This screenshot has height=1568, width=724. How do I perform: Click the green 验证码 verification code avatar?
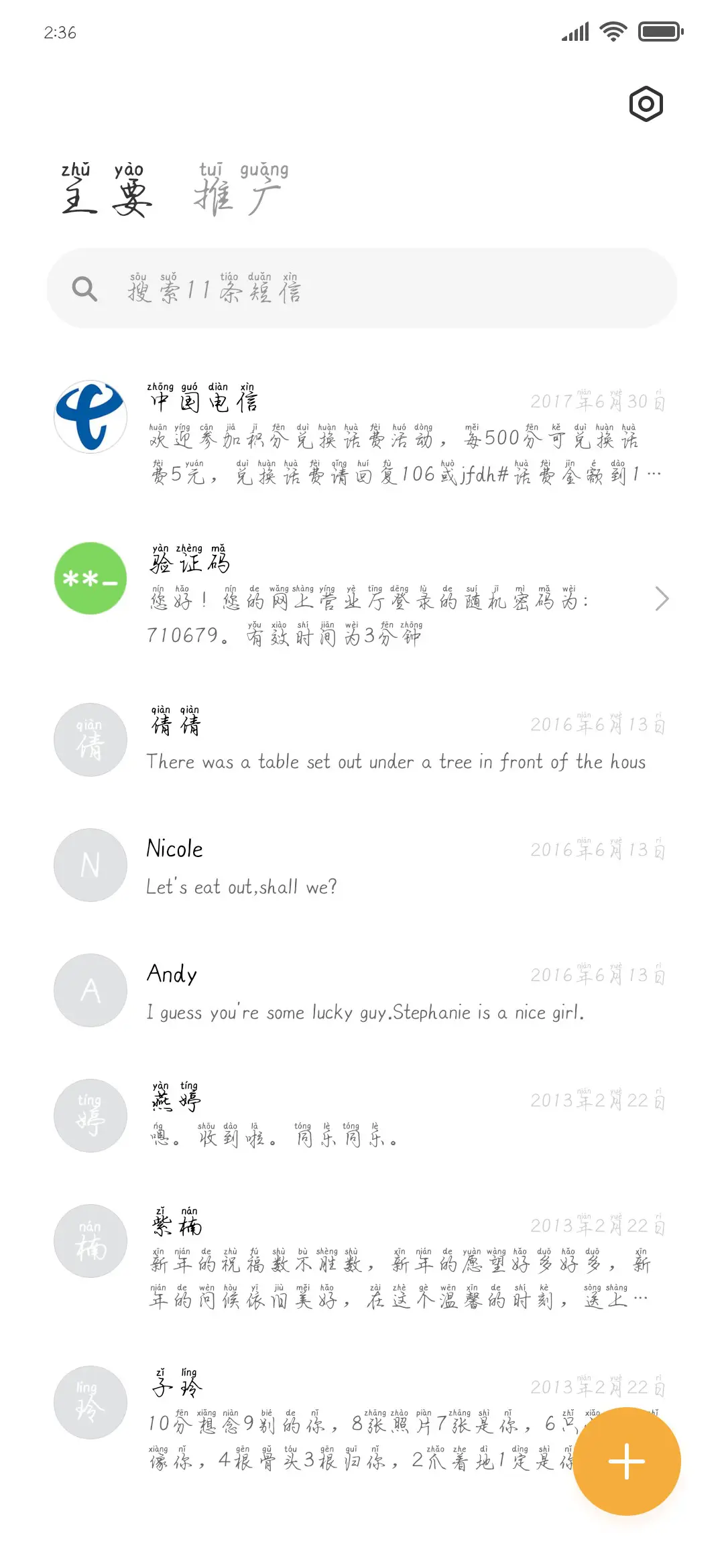(90, 578)
